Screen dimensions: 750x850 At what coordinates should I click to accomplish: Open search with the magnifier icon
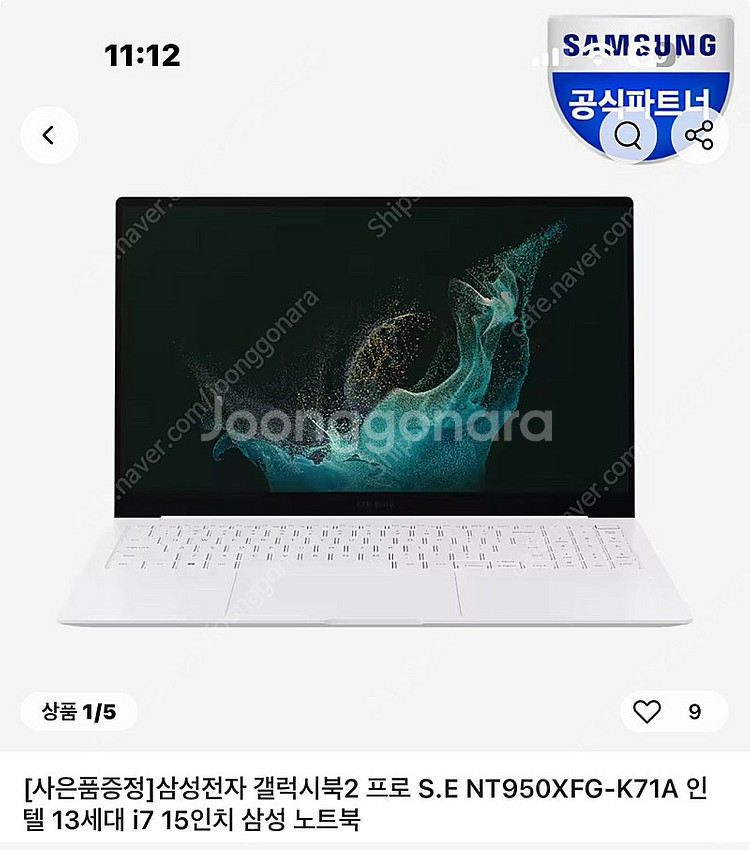[628, 135]
